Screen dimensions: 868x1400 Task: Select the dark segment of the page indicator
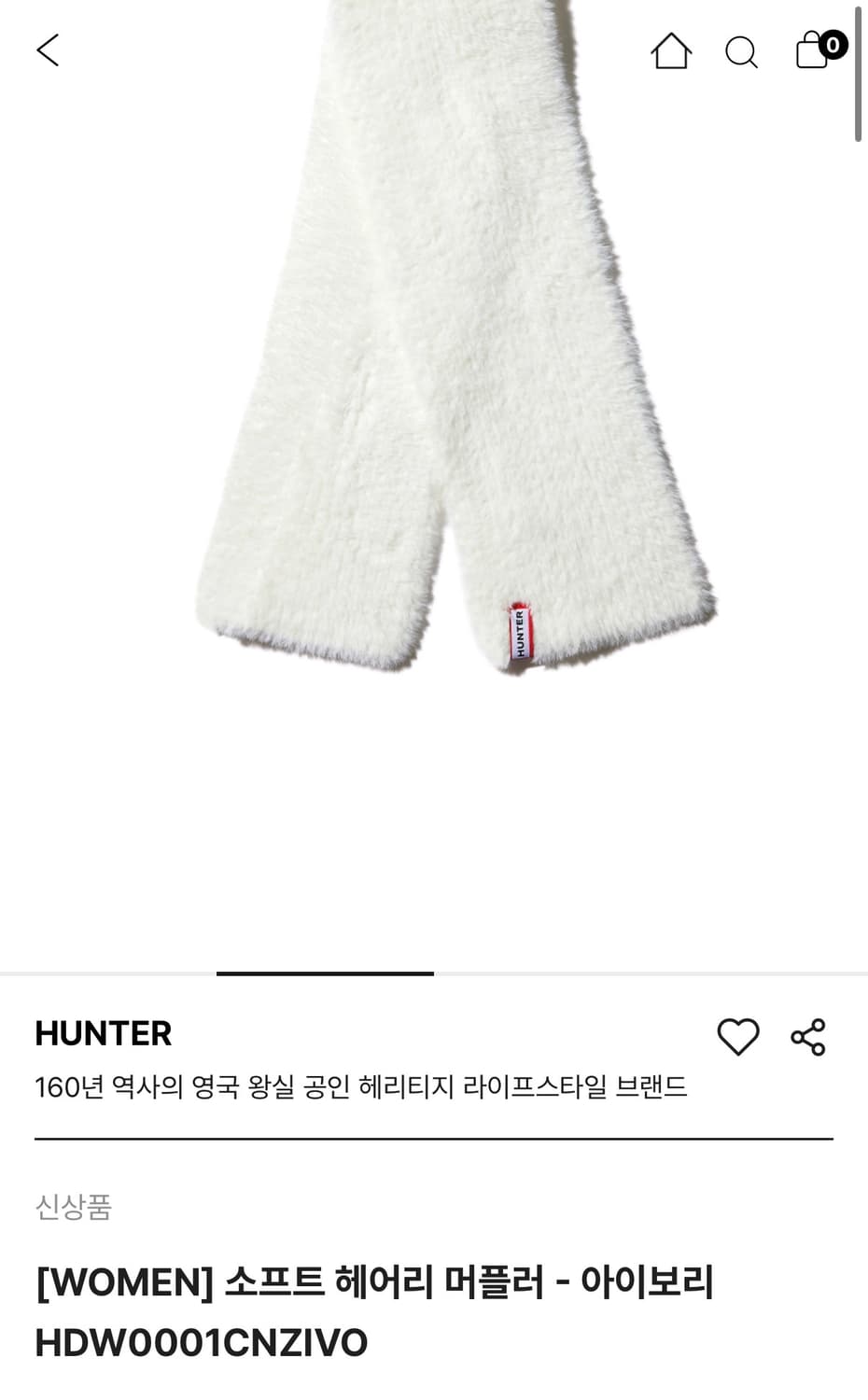click(326, 973)
